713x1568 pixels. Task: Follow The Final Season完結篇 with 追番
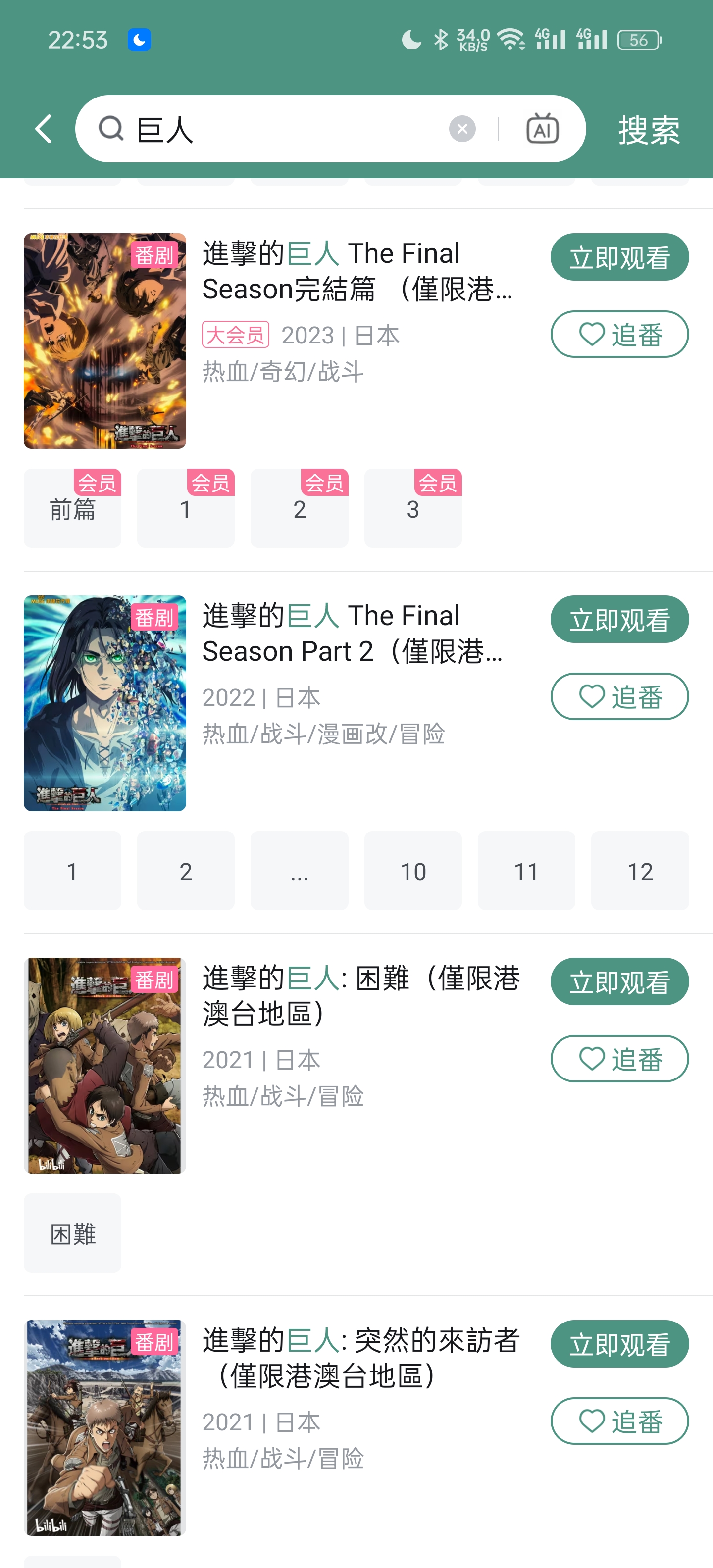(x=619, y=335)
